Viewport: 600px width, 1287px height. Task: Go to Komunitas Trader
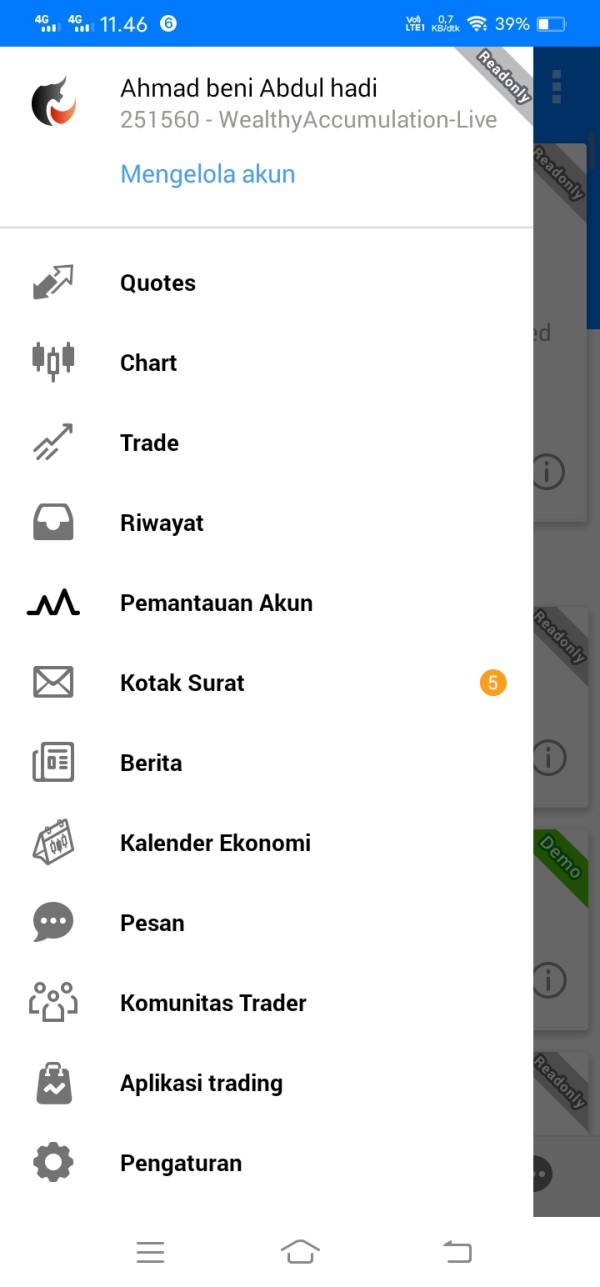point(266,1003)
